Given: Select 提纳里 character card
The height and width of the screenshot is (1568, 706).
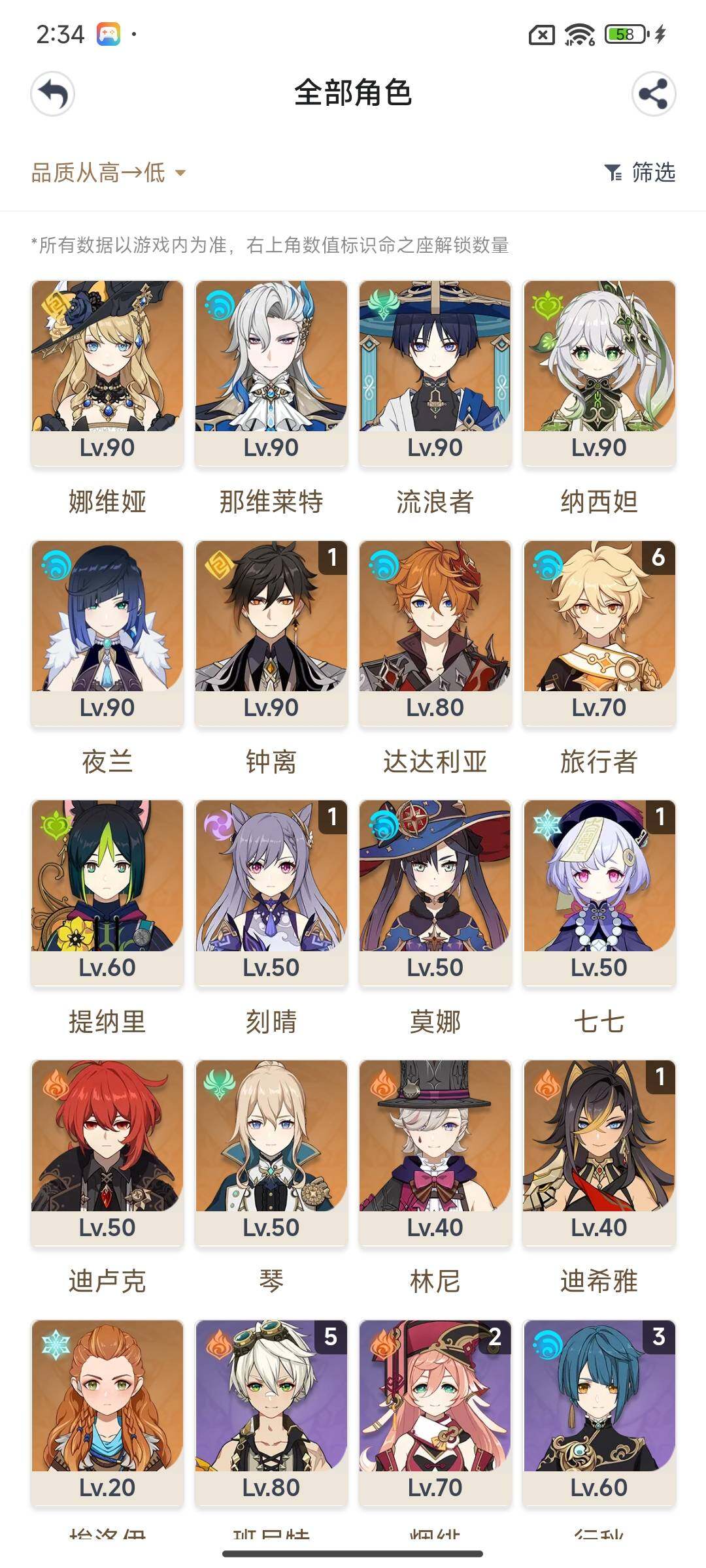Looking at the screenshot, I should tap(107, 892).
